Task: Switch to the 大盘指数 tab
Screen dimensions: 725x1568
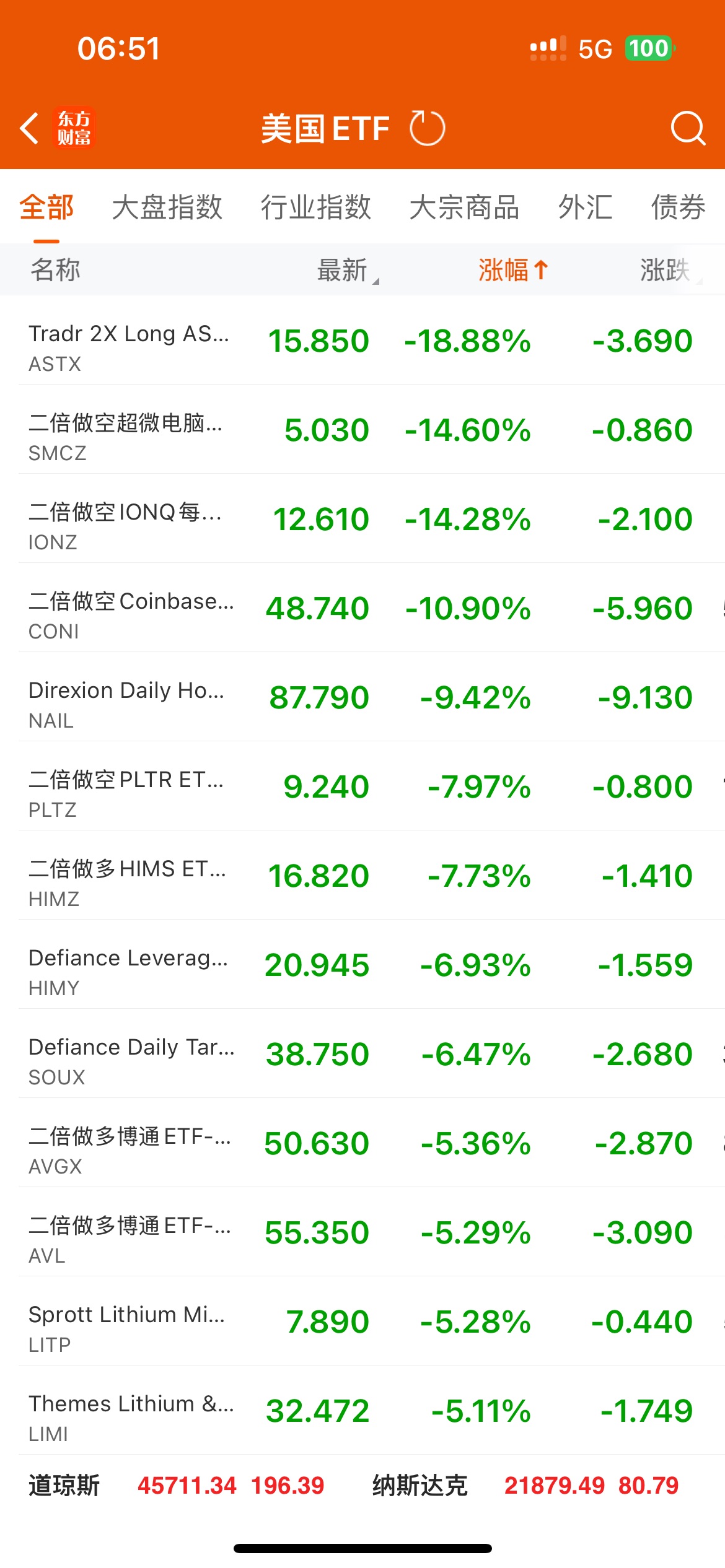Action: [x=167, y=207]
